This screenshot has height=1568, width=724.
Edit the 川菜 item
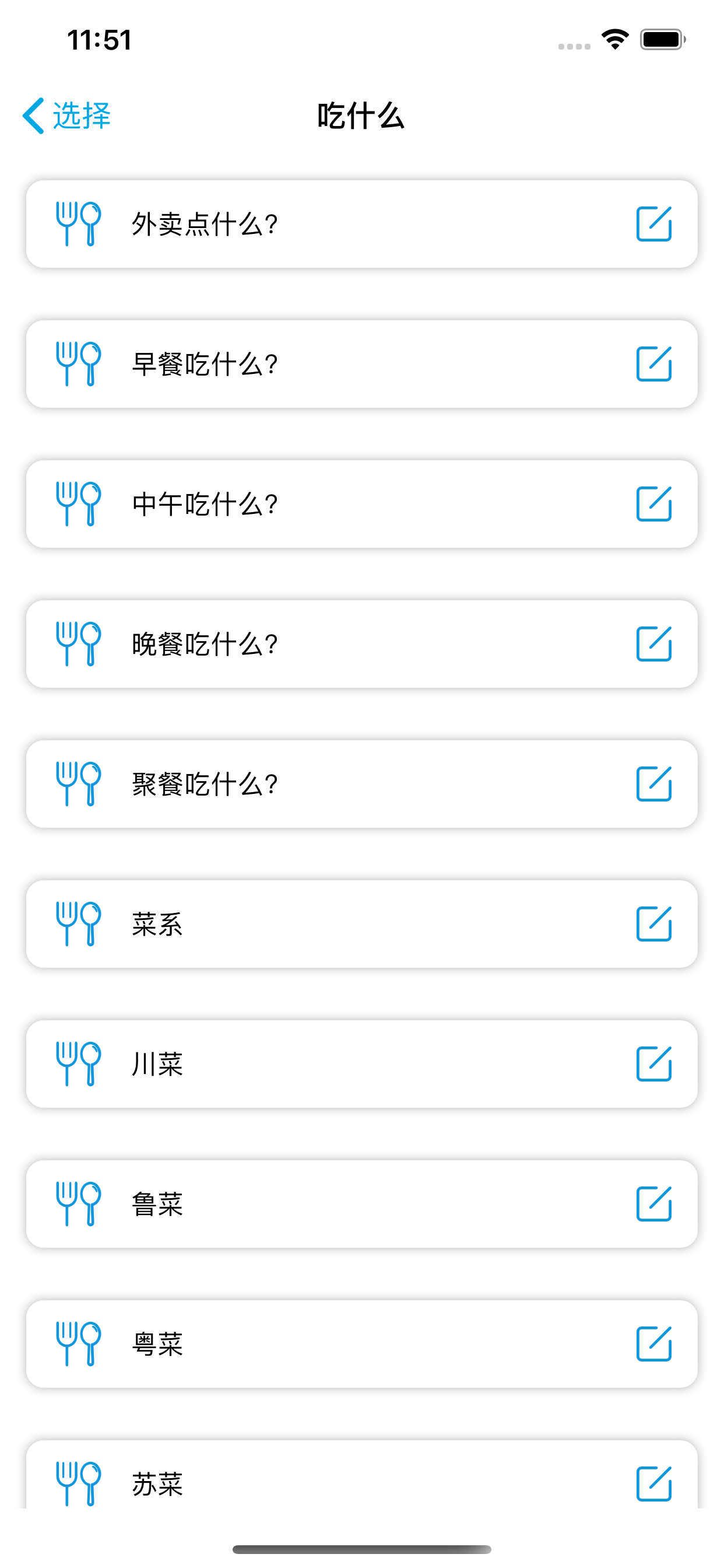(654, 1064)
